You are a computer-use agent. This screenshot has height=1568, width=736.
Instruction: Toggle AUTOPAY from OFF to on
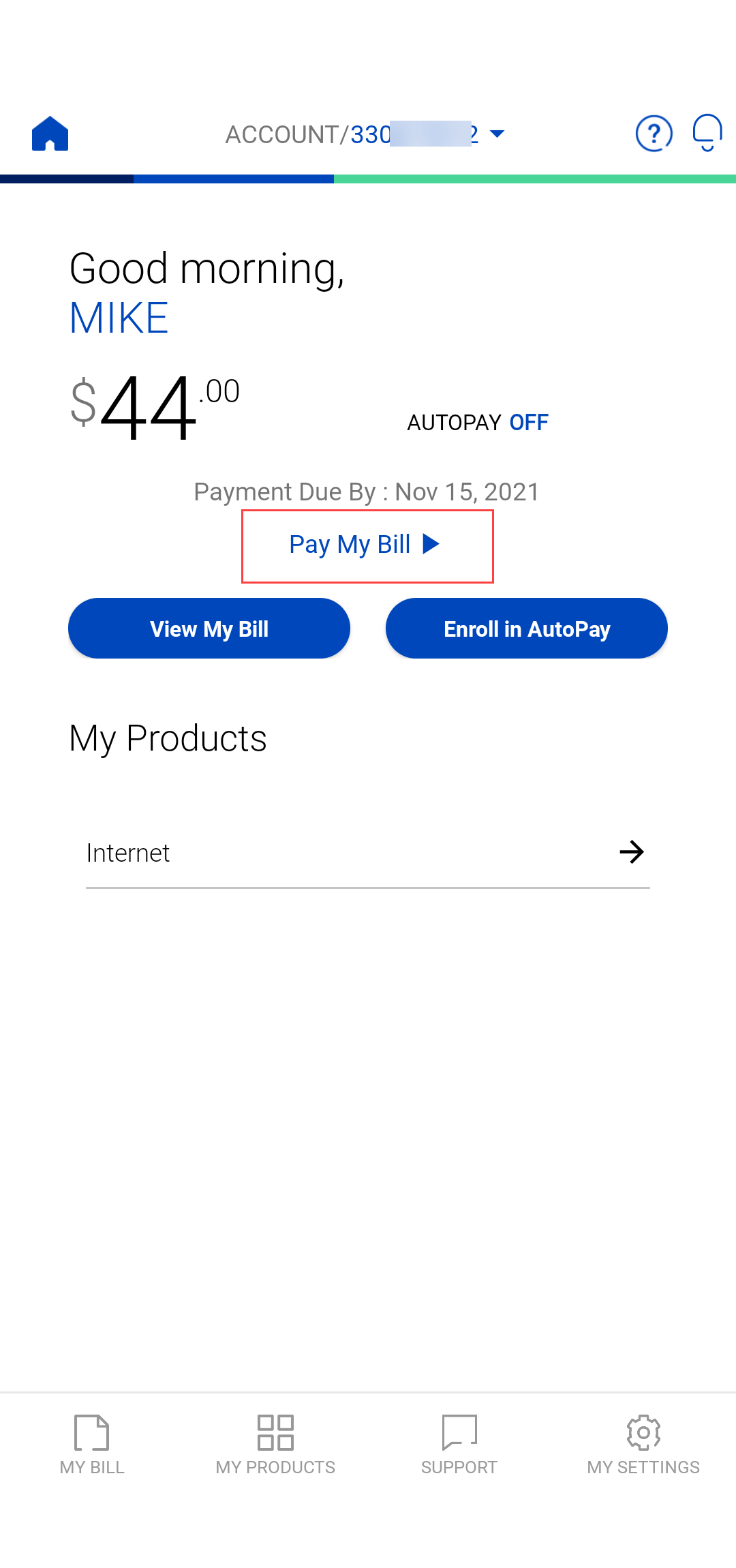click(528, 423)
